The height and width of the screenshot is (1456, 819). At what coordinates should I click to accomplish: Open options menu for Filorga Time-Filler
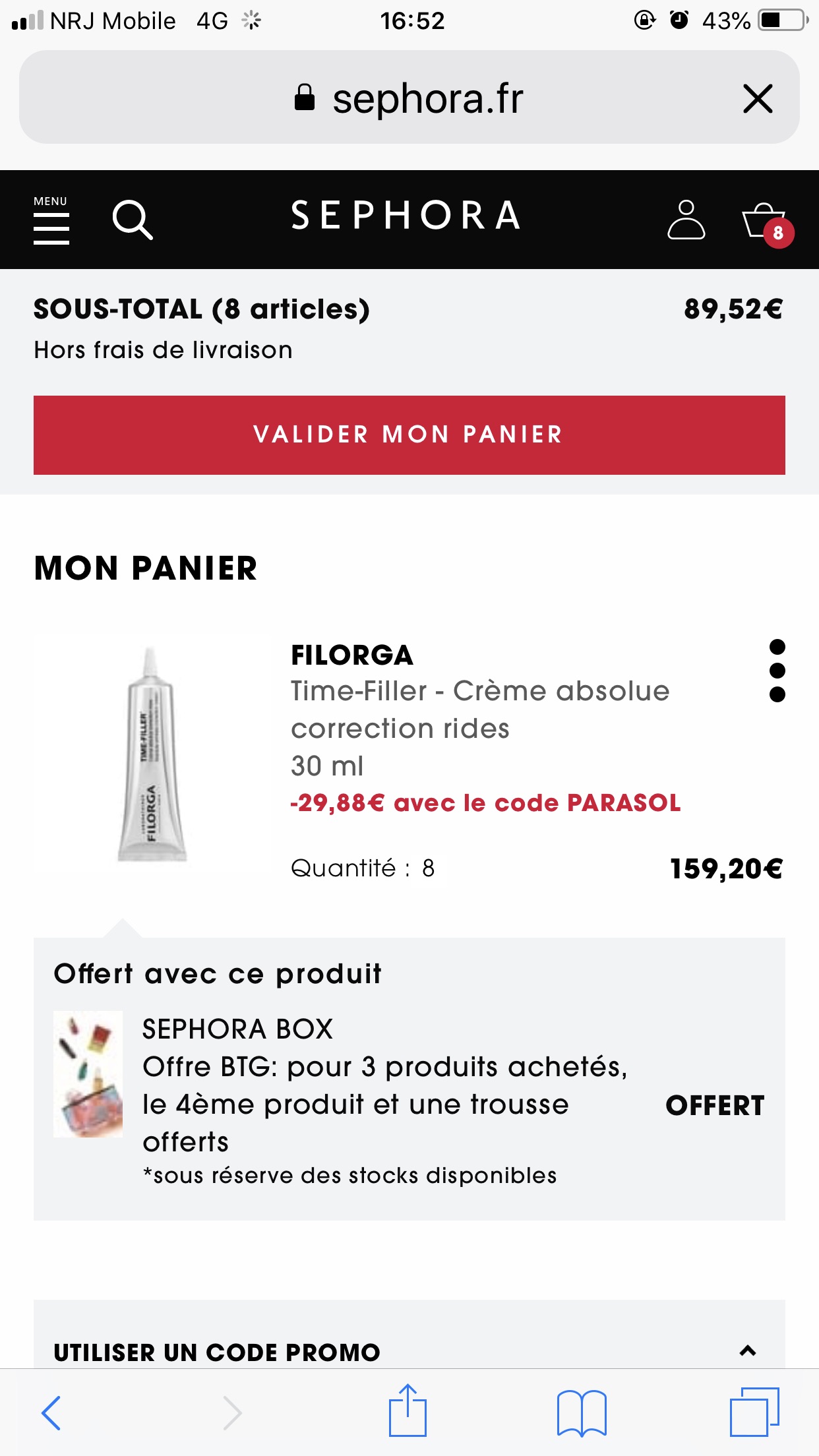[x=777, y=671]
